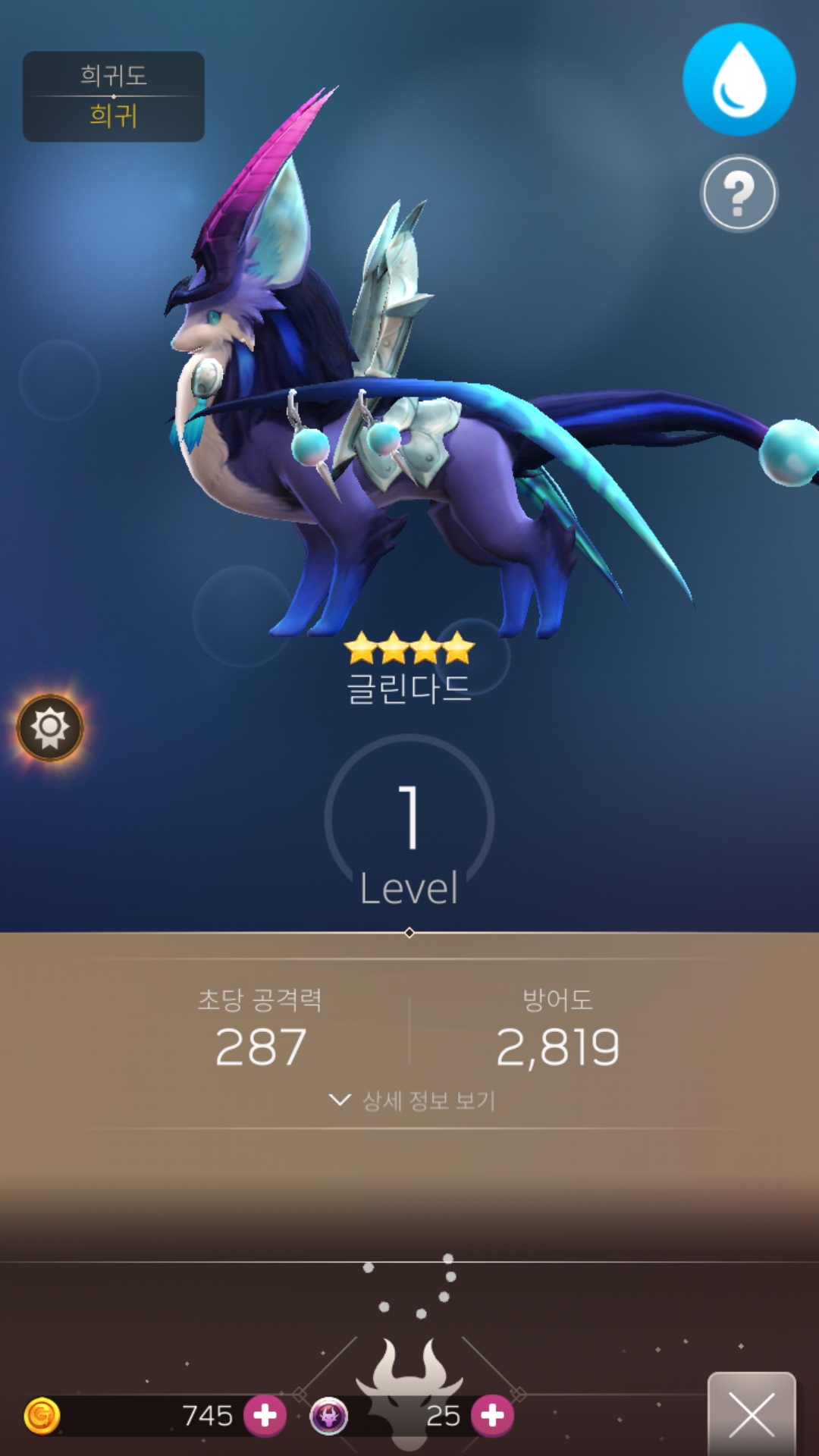Open the question mark help button
Viewport: 819px width, 1456px height.
pos(739,193)
